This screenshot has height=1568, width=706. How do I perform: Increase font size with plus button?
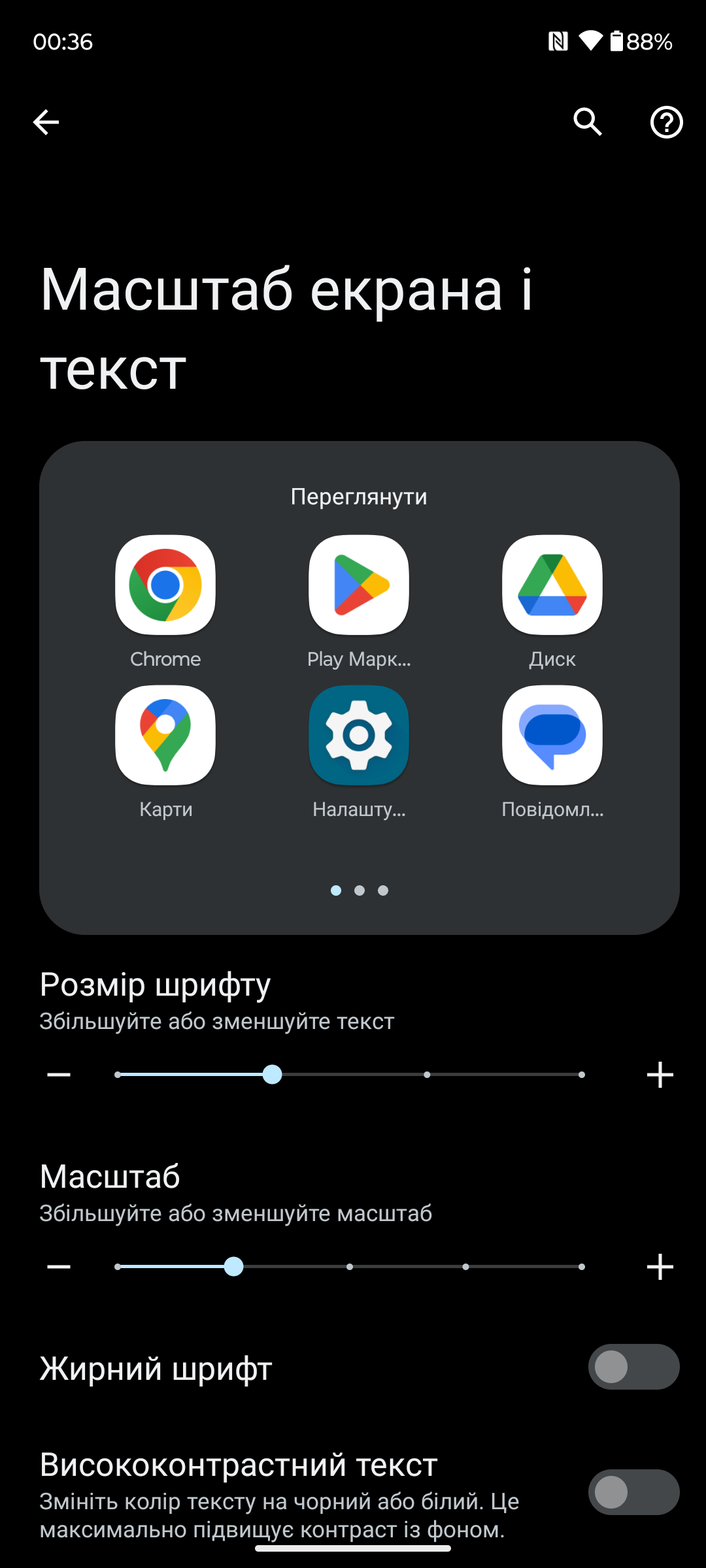pos(660,1075)
